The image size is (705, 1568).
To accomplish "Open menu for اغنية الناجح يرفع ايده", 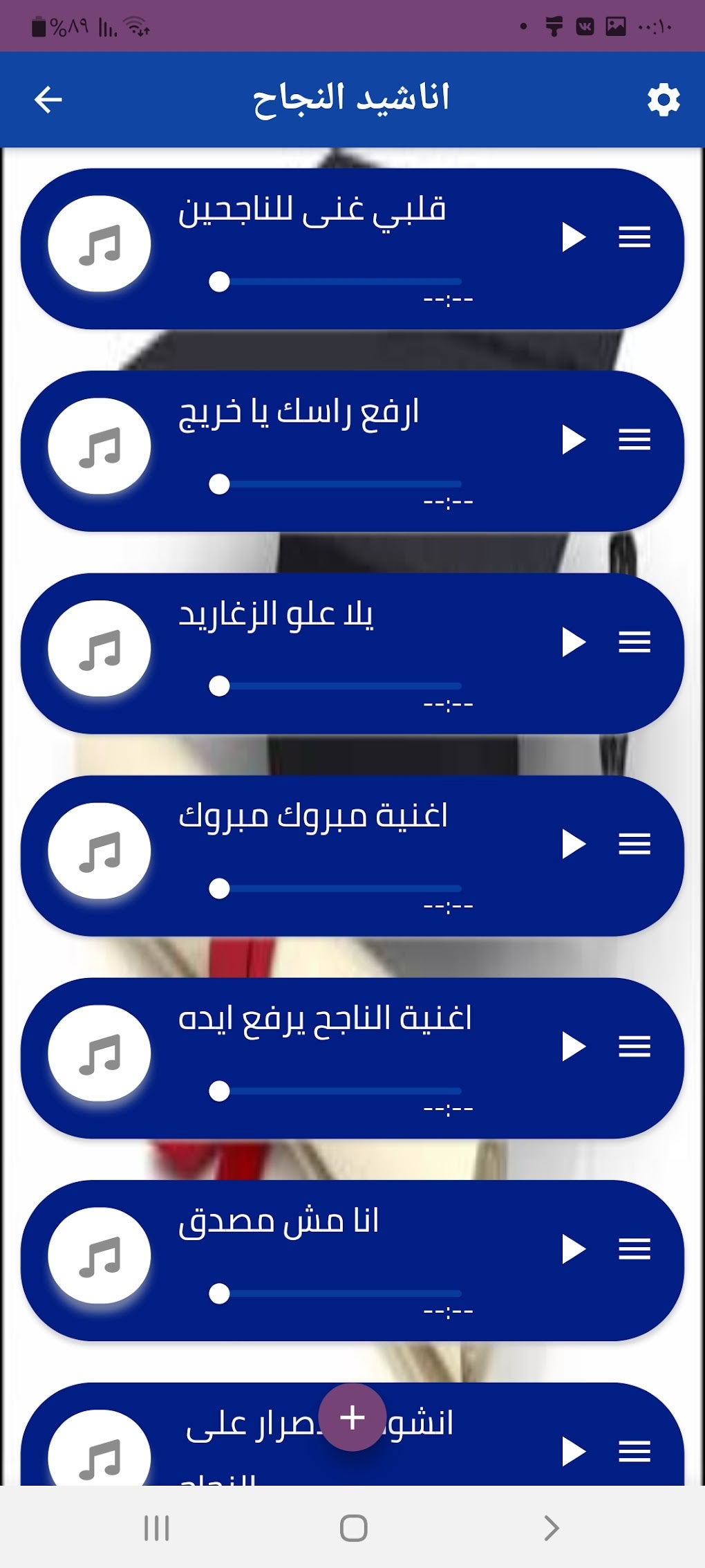I will pos(634,1046).
